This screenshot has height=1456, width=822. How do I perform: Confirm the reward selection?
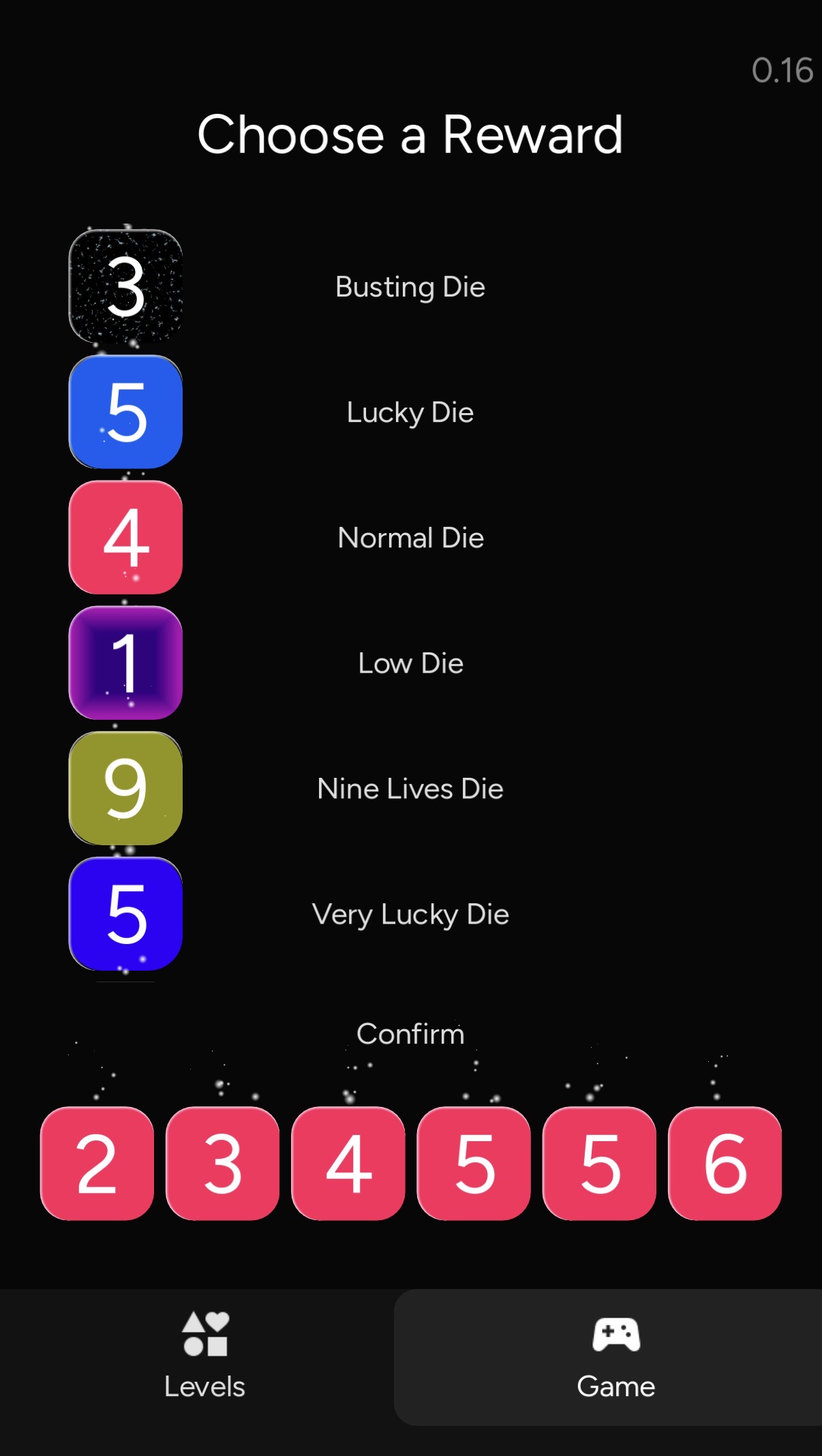click(410, 1034)
